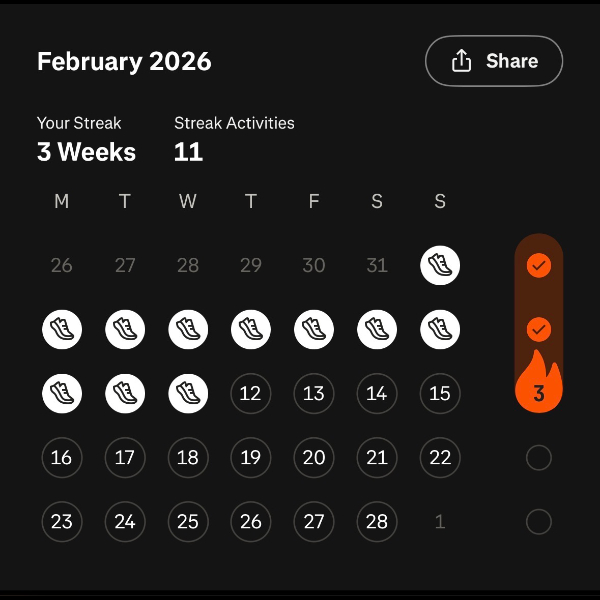Choose day 18 on the calendar
This screenshot has height=600, width=600.
coord(187,457)
